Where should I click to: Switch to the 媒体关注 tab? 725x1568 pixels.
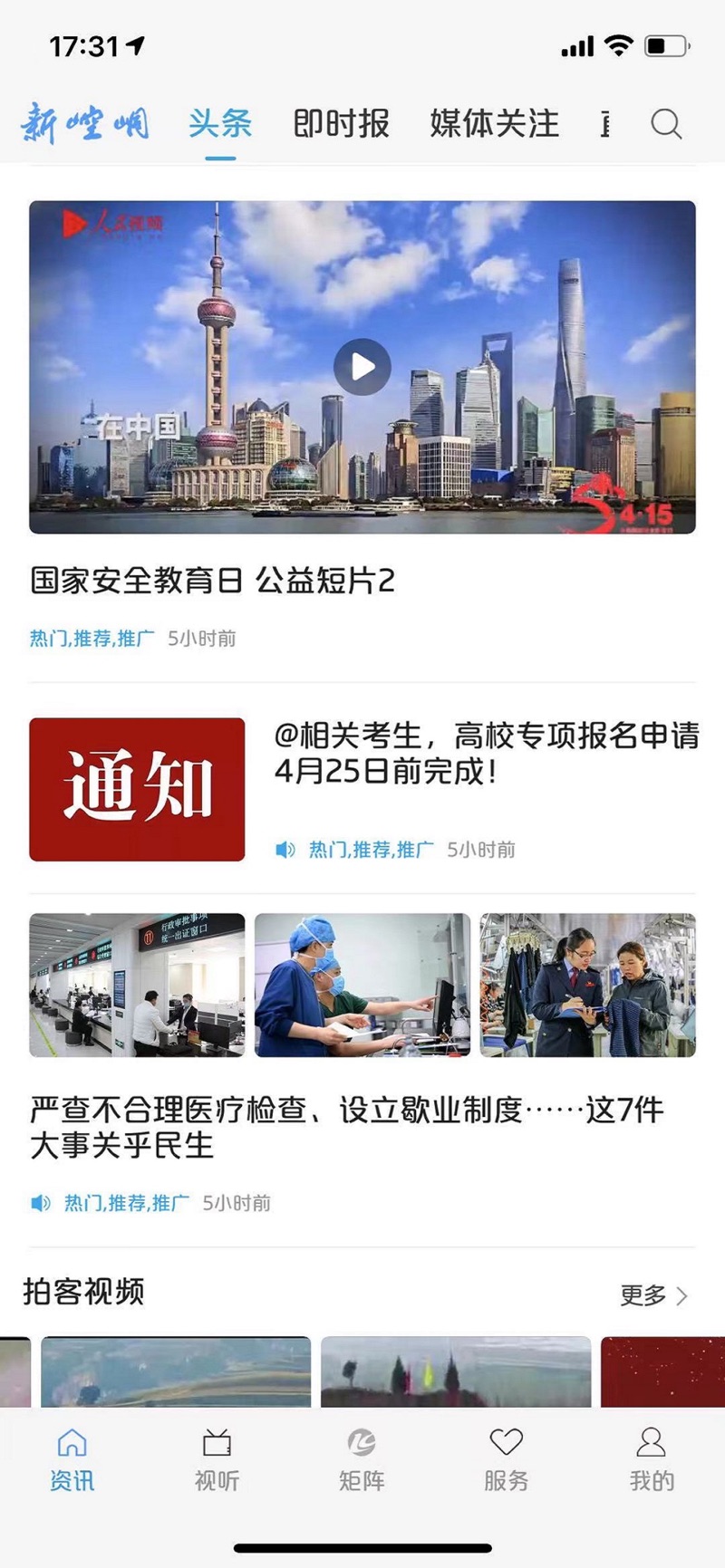point(494,123)
